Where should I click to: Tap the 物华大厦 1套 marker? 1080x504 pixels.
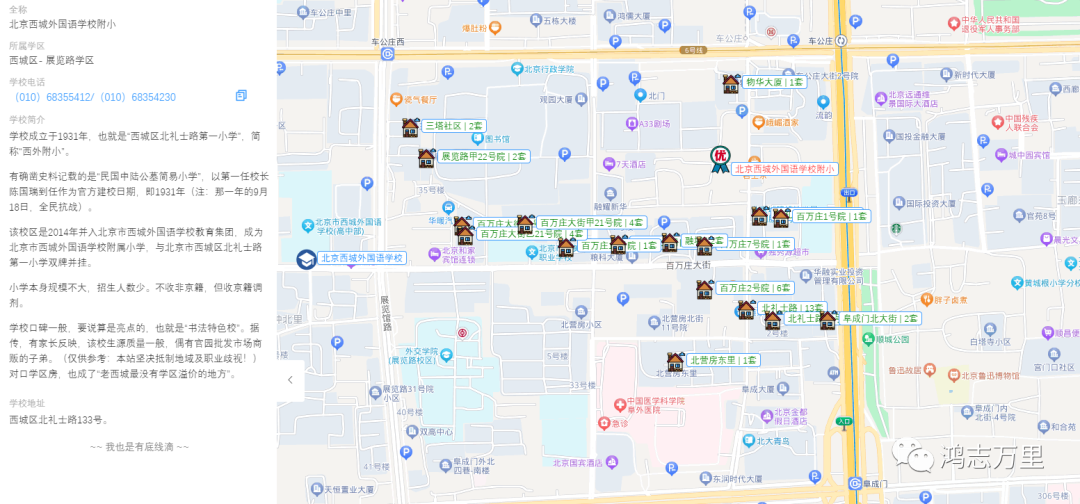[x=775, y=82]
